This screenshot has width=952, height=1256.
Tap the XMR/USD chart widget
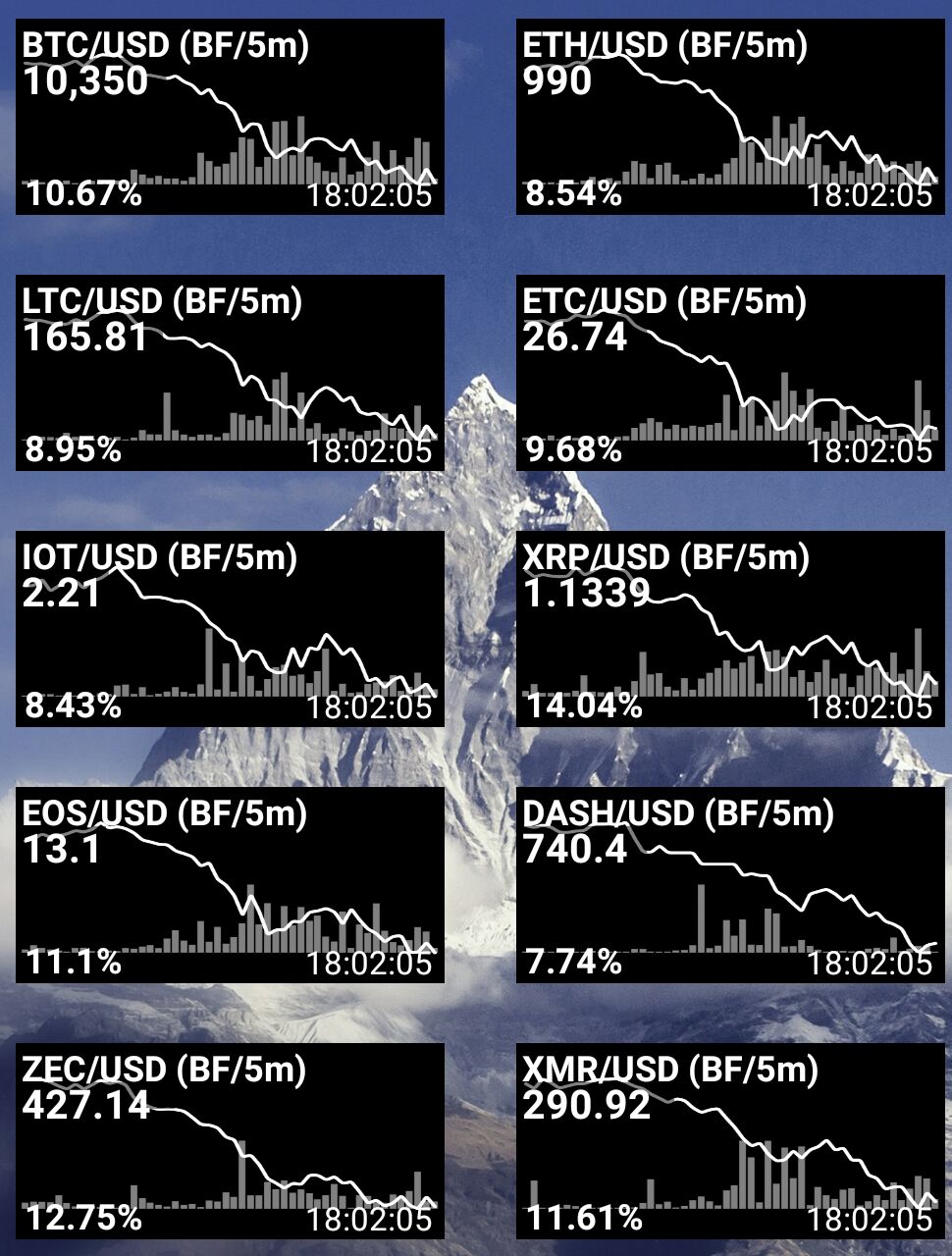(x=729, y=1140)
